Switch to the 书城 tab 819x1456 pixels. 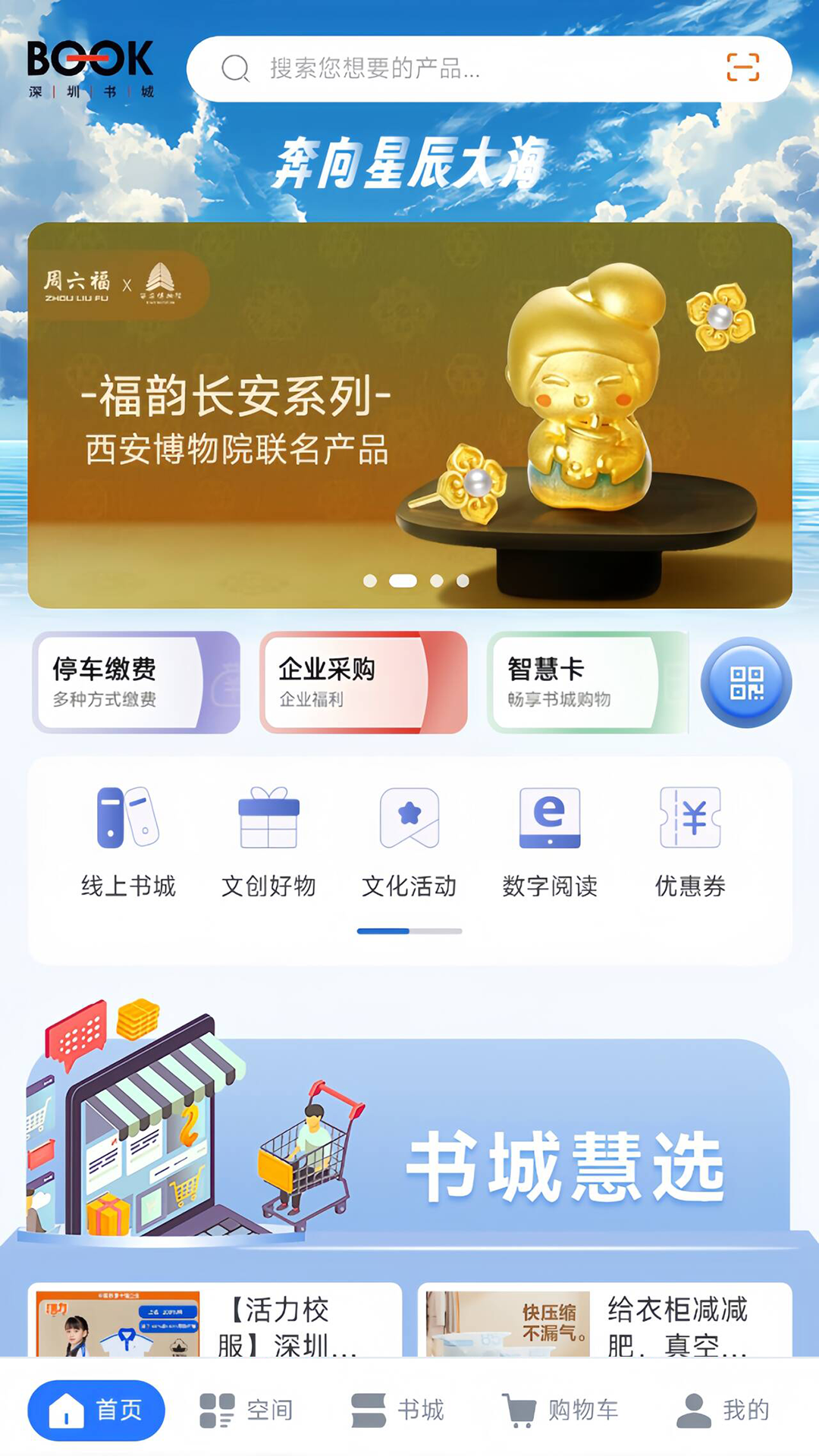coord(398,1410)
